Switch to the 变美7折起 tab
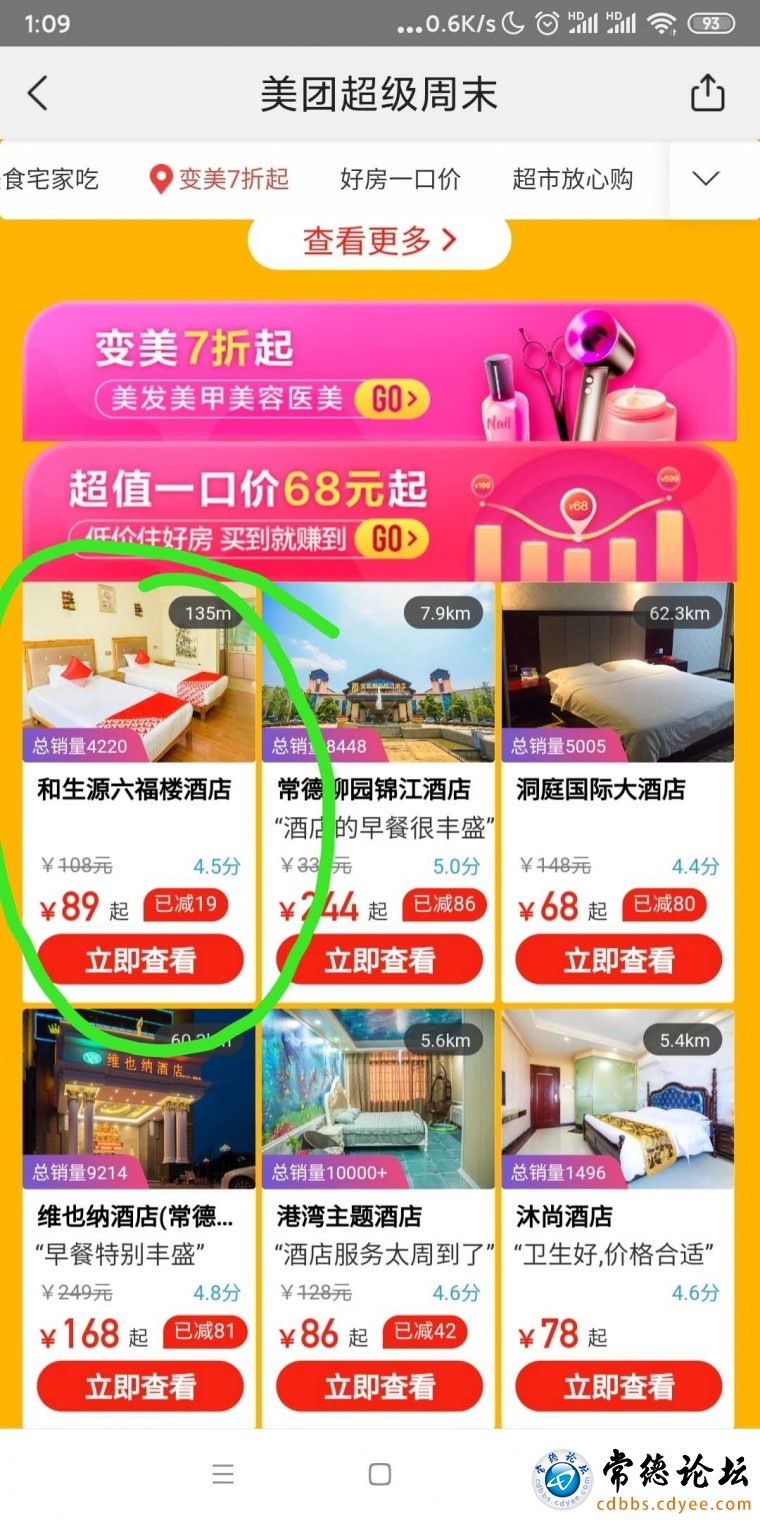The height and width of the screenshot is (1520, 760). pyautogui.click(x=219, y=179)
